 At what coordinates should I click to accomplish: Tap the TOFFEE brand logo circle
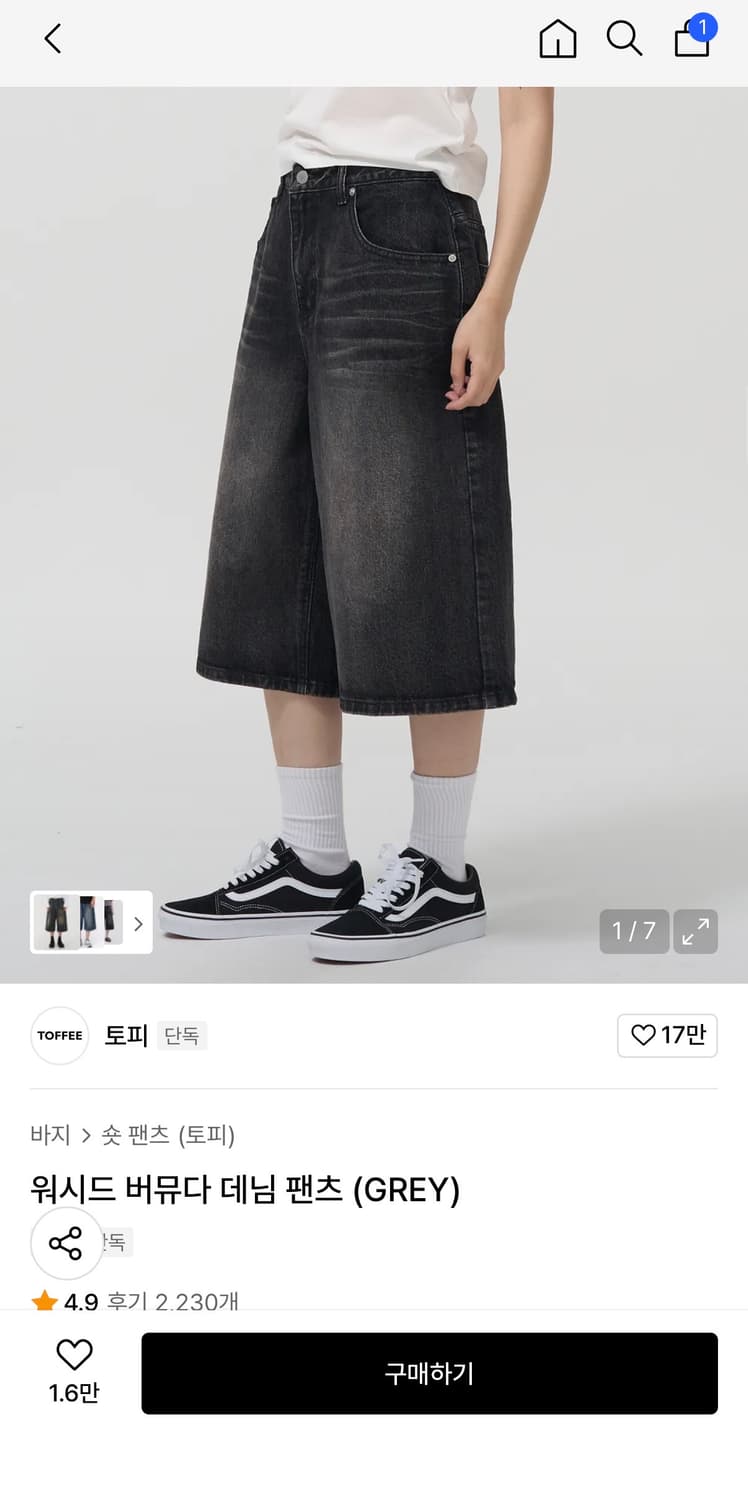(59, 1036)
